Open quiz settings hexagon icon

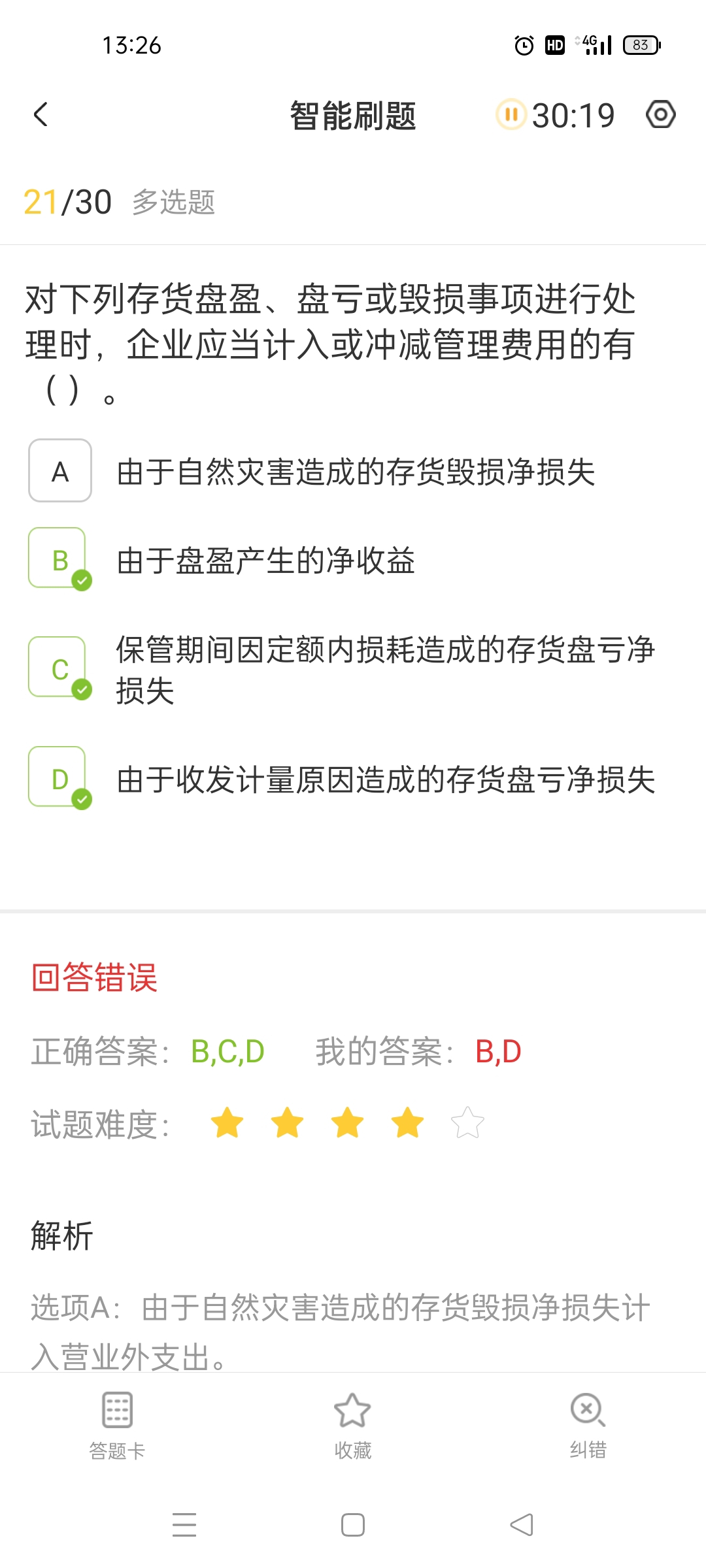660,115
